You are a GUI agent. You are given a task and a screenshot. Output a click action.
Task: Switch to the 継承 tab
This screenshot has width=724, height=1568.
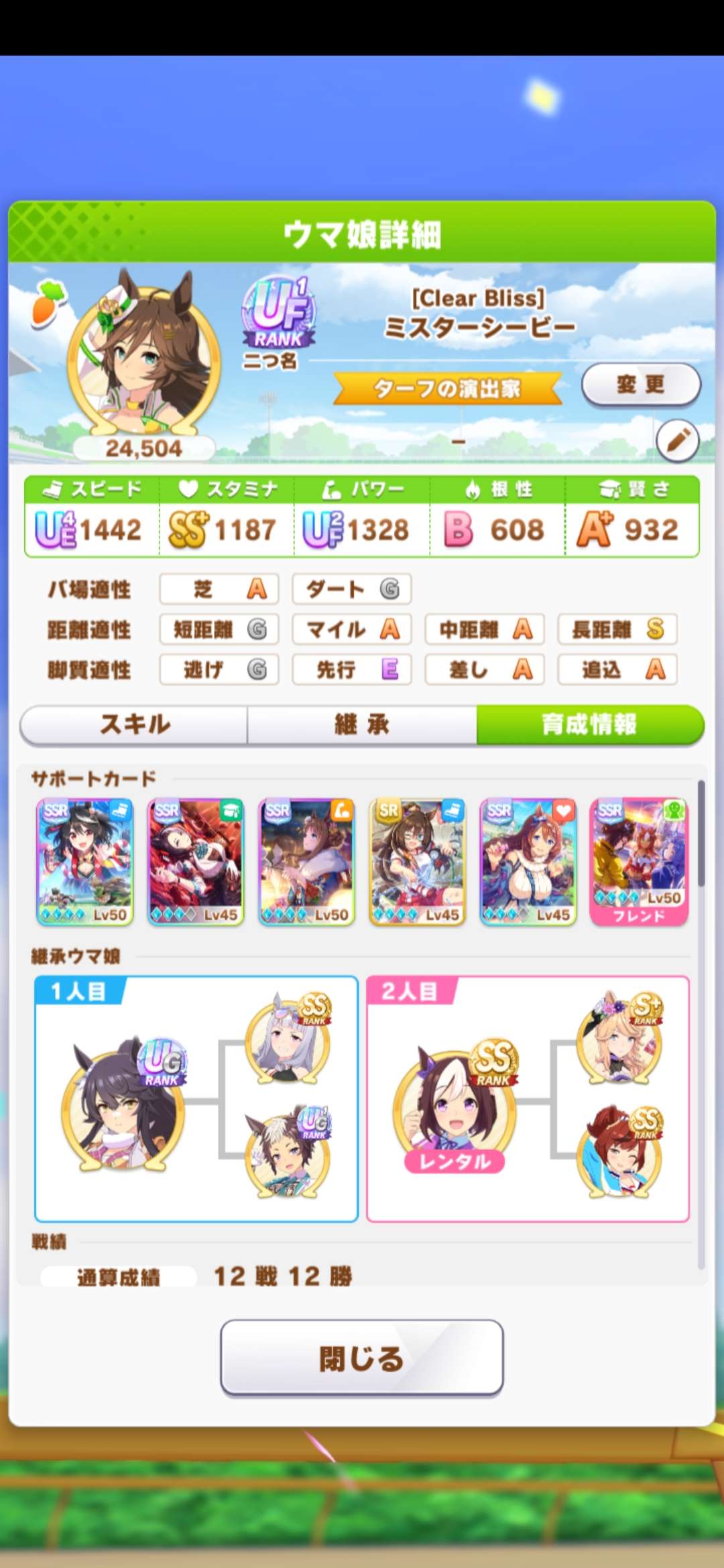[362, 724]
